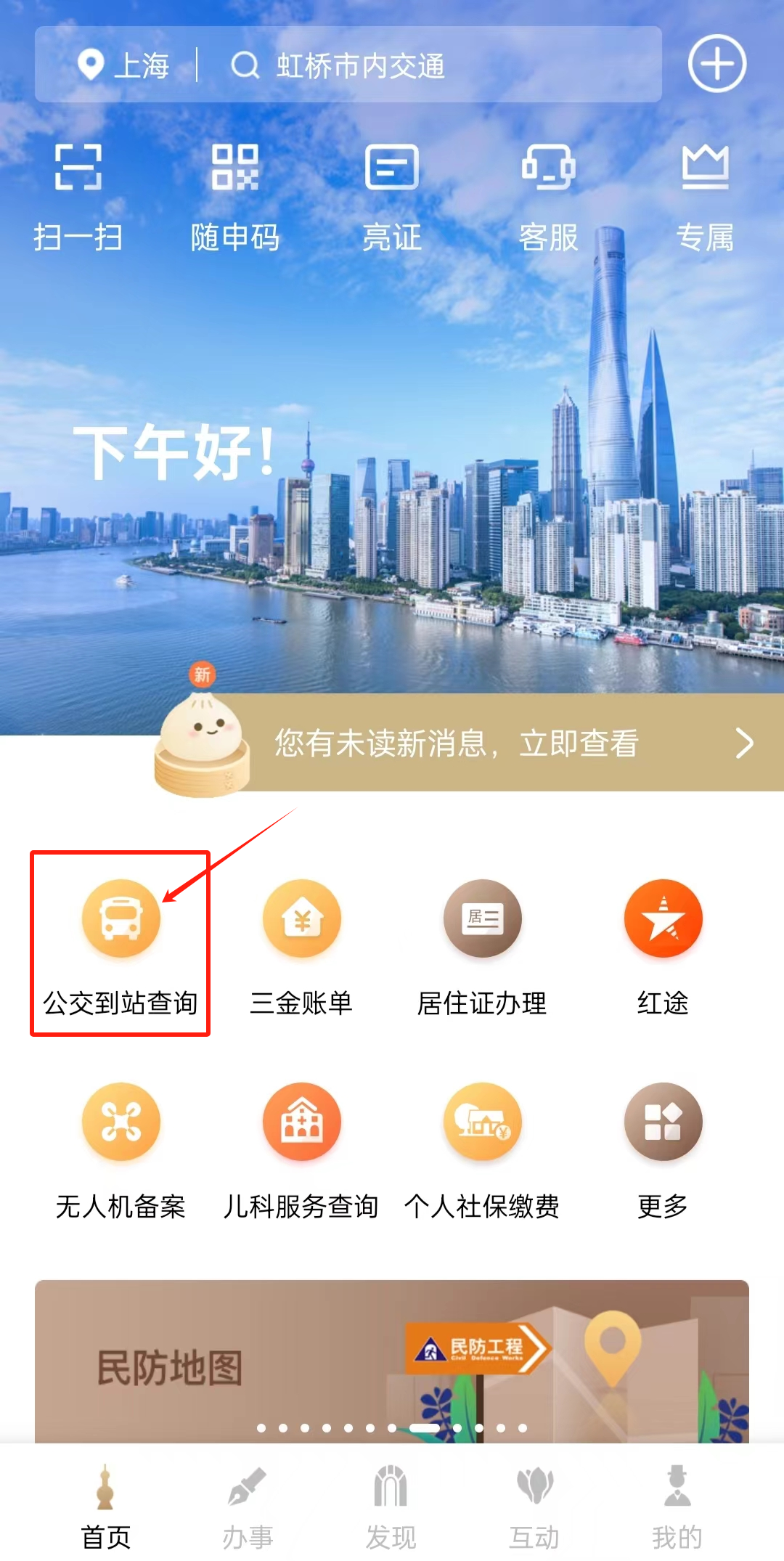Open 儿科服务查询 service
784x1561 pixels.
(x=301, y=1147)
